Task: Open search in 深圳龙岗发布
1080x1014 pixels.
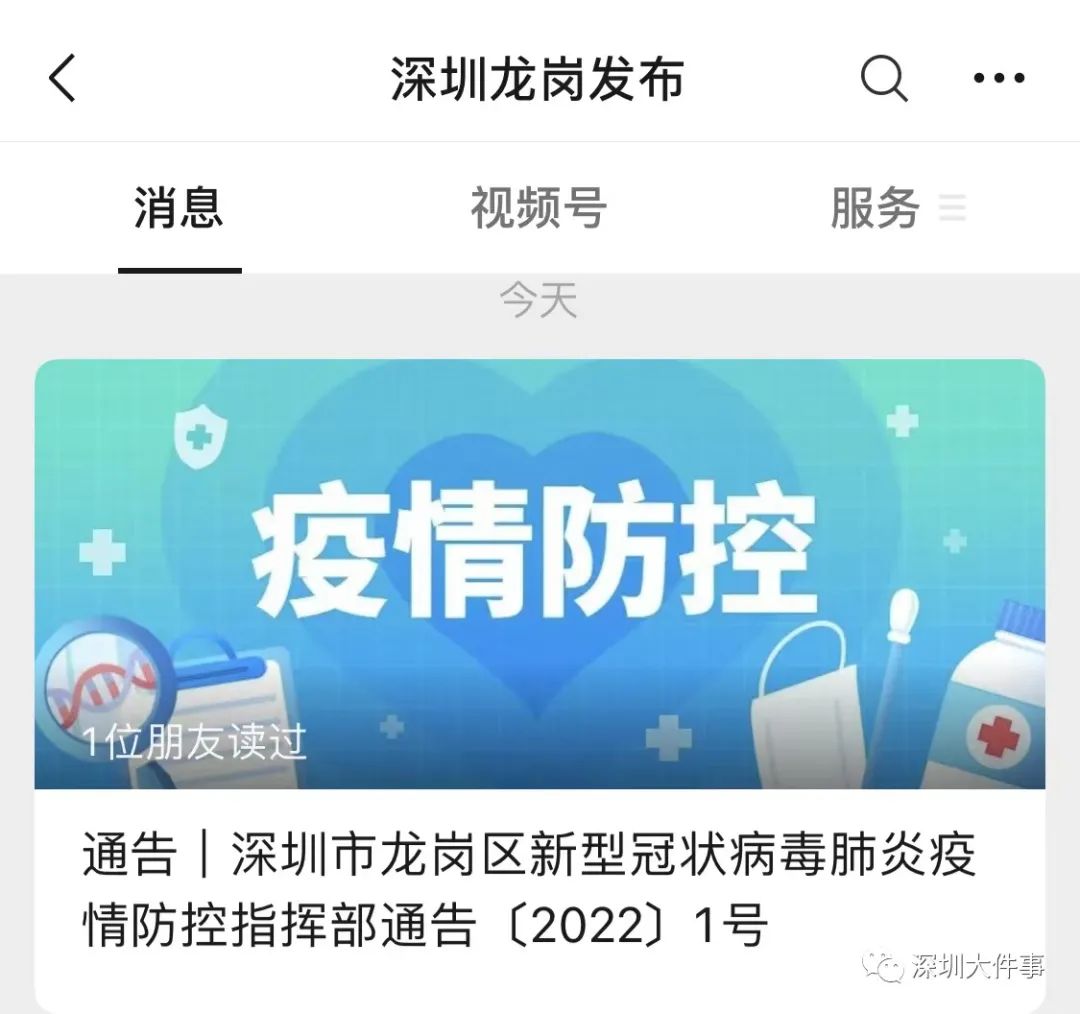Action: pyautogui.click(x=884, y=78)
